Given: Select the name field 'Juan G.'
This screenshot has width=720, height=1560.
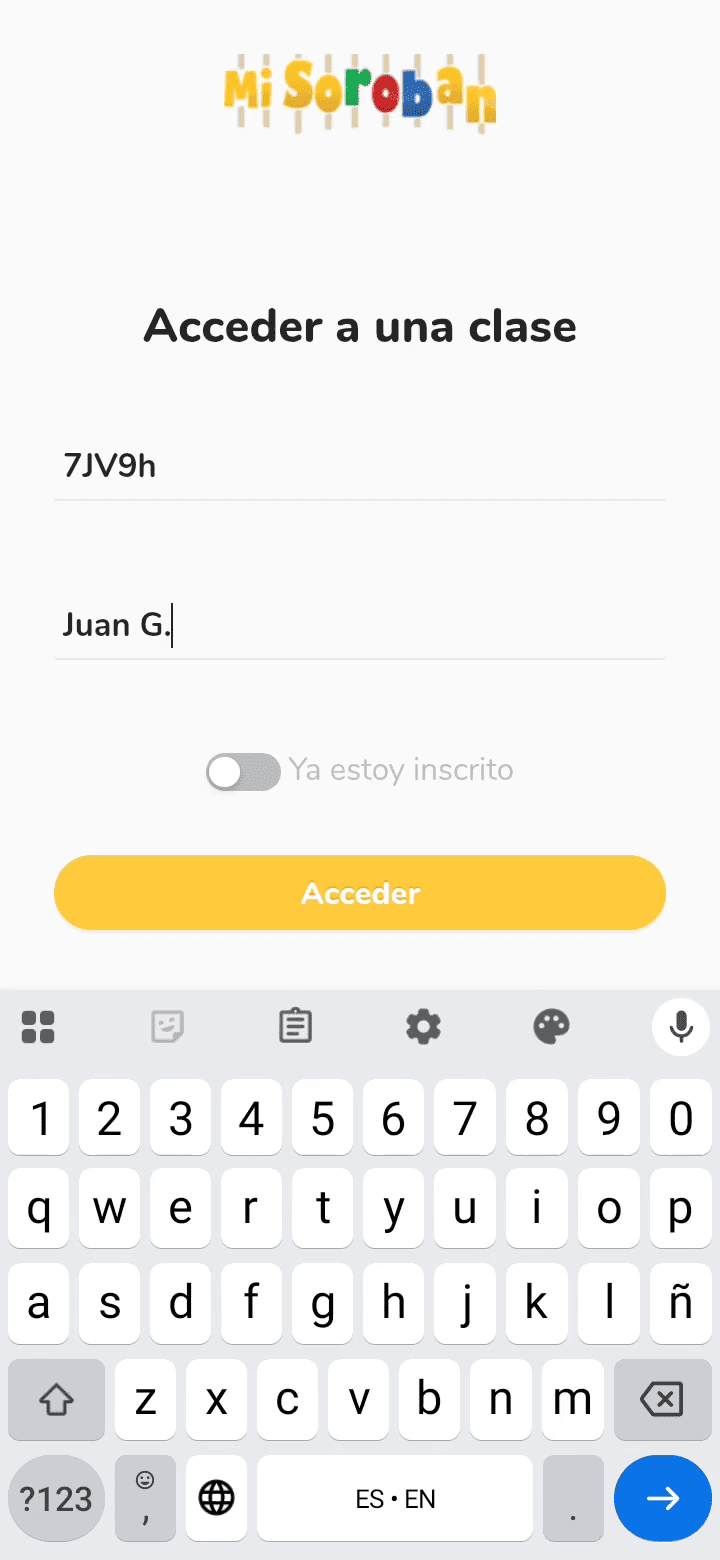Looking at the screenshot, I should [360, 624].
